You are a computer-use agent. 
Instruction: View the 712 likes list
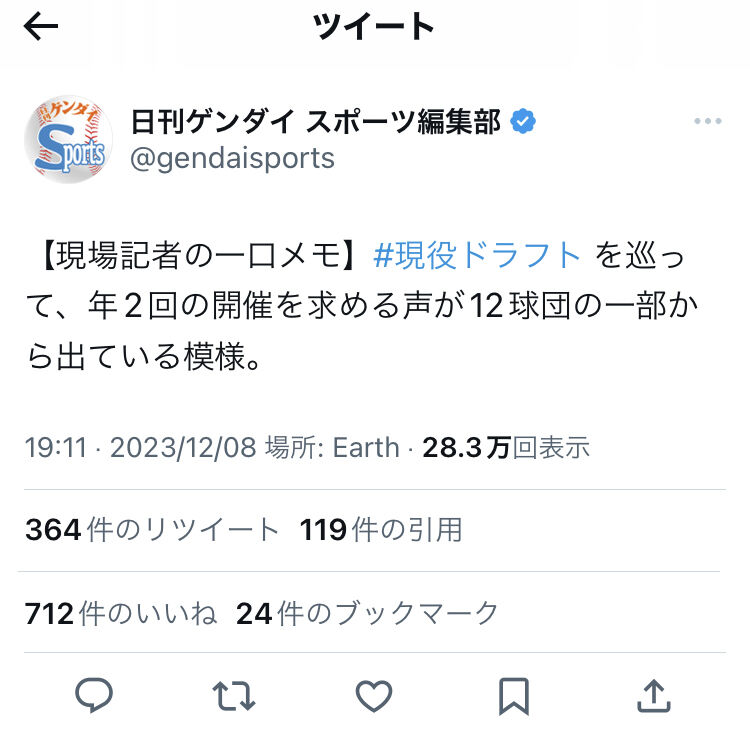click(121, 613)
